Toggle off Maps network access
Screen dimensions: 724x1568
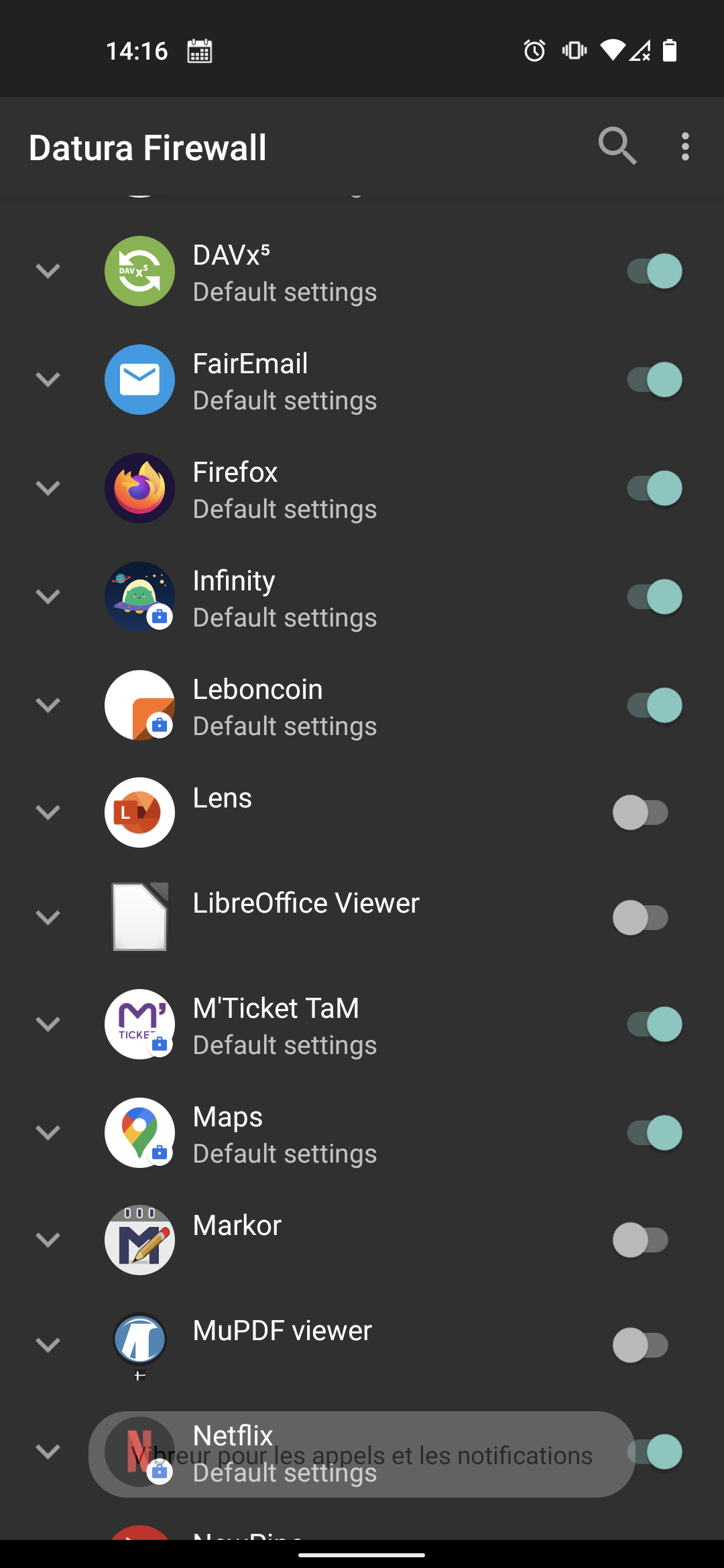pyautogui.click(x=654, y=1133)
